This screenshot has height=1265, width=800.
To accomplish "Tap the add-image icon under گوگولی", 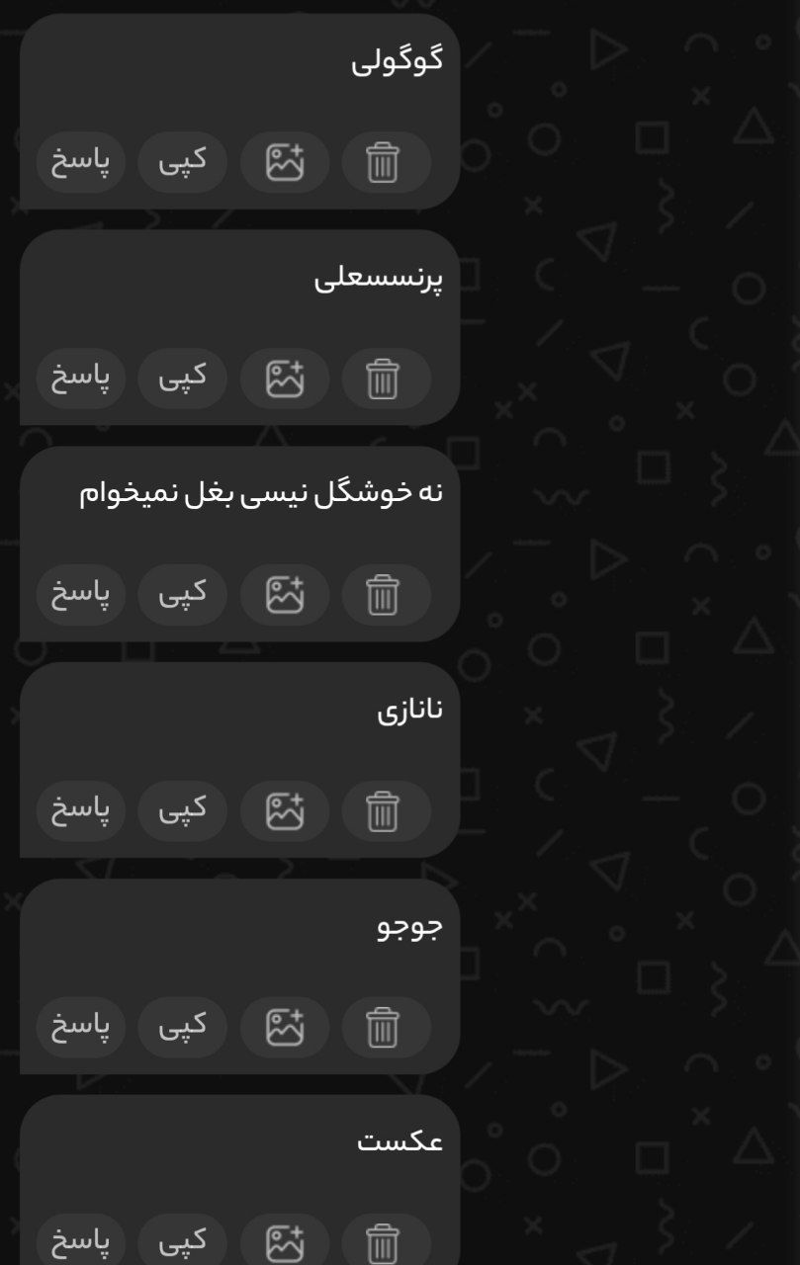I will [x=284, y=162].
